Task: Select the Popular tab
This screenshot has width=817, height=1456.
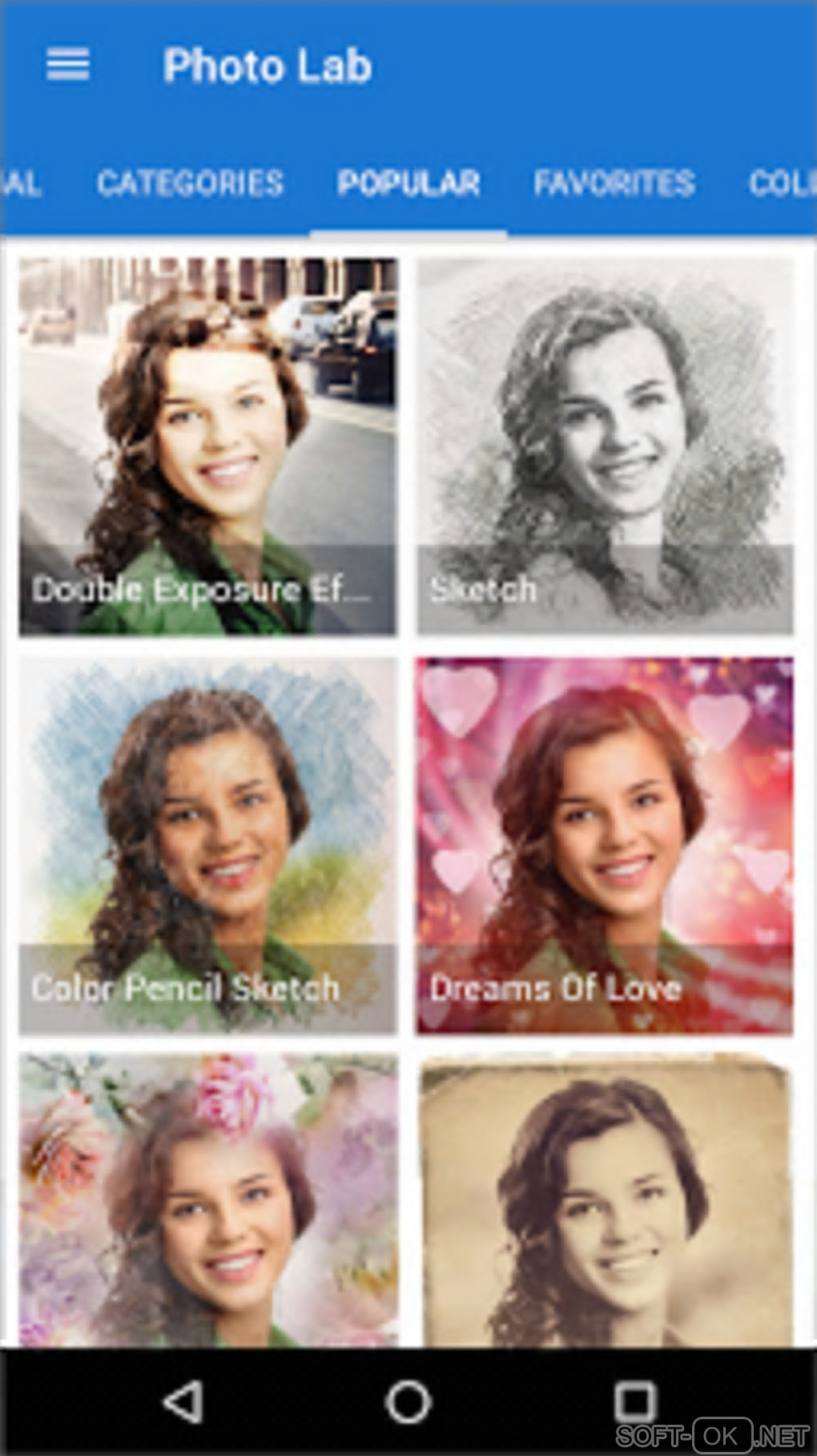Action: [x=408, y=184]
